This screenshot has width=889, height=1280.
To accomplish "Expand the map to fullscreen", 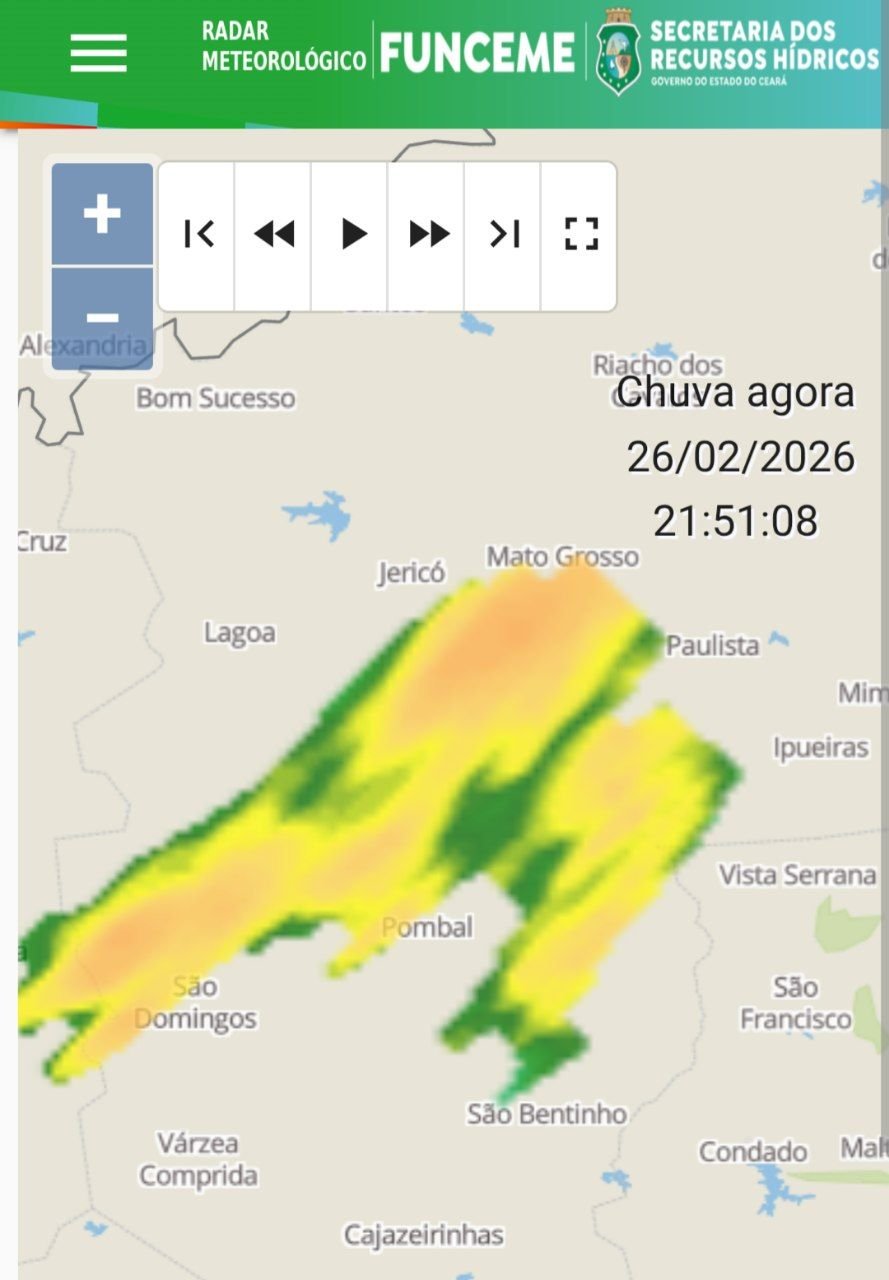I will [580, 235].
